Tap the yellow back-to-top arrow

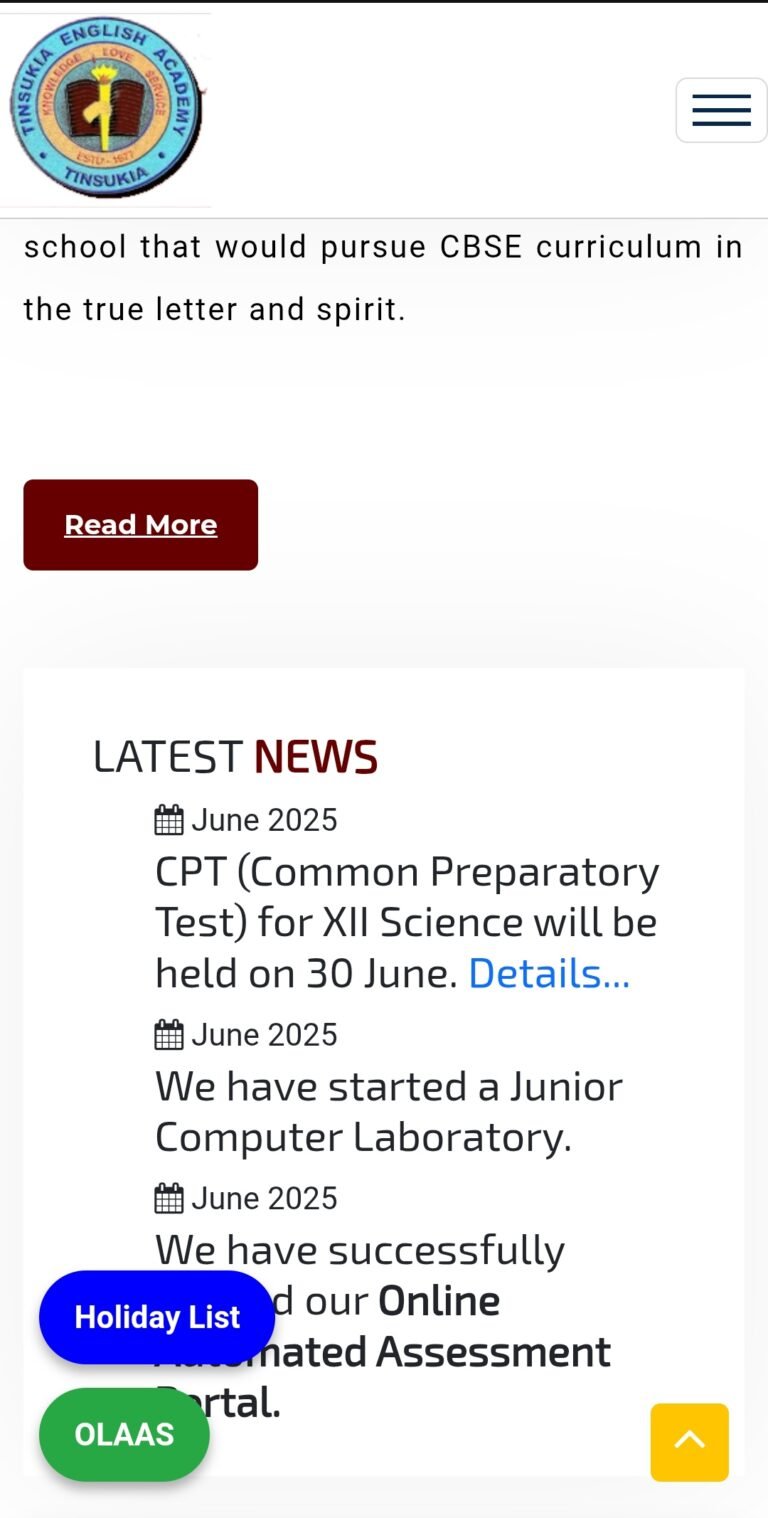(689, 1442)
